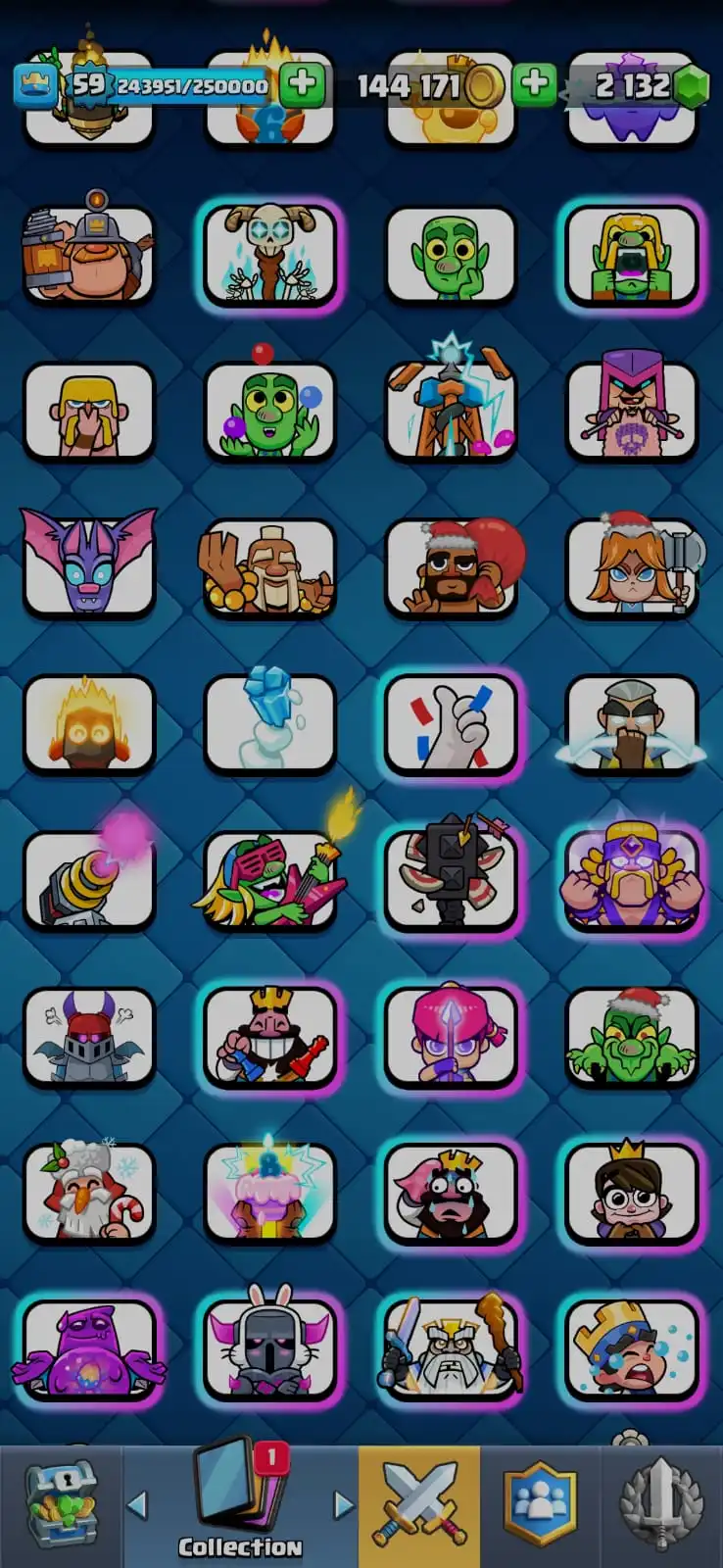Select the thinking green goblin emote
723x1568 pixels.
tap(452, 253)
